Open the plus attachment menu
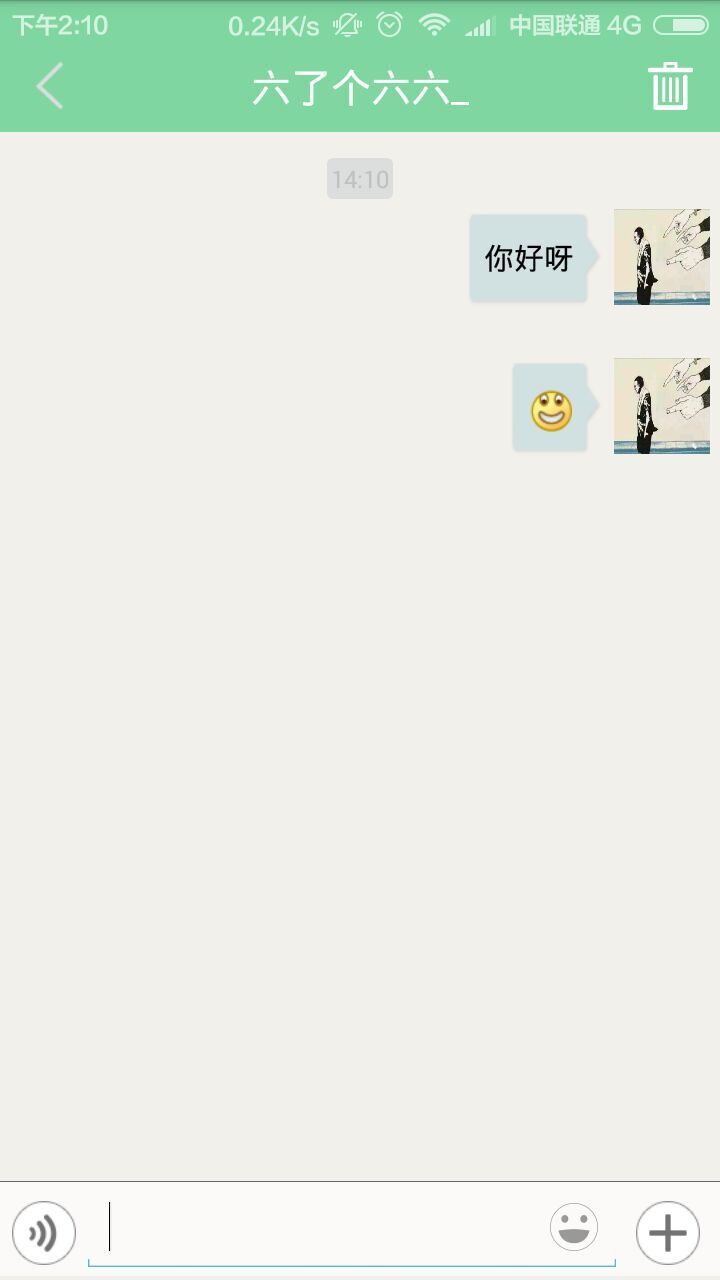Screen dimensions: 720x1280 pos(668,1233)
